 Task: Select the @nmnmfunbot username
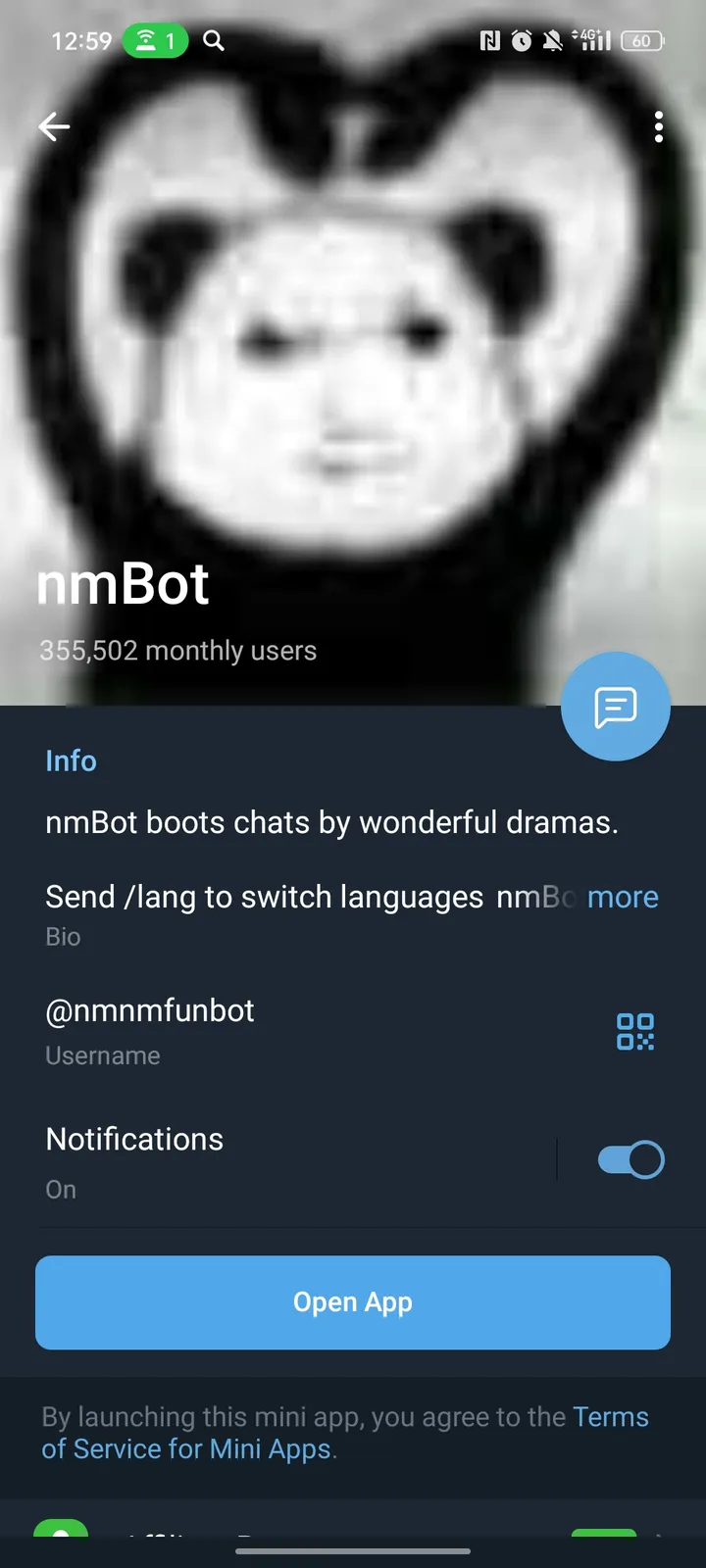click(149, 1011)
